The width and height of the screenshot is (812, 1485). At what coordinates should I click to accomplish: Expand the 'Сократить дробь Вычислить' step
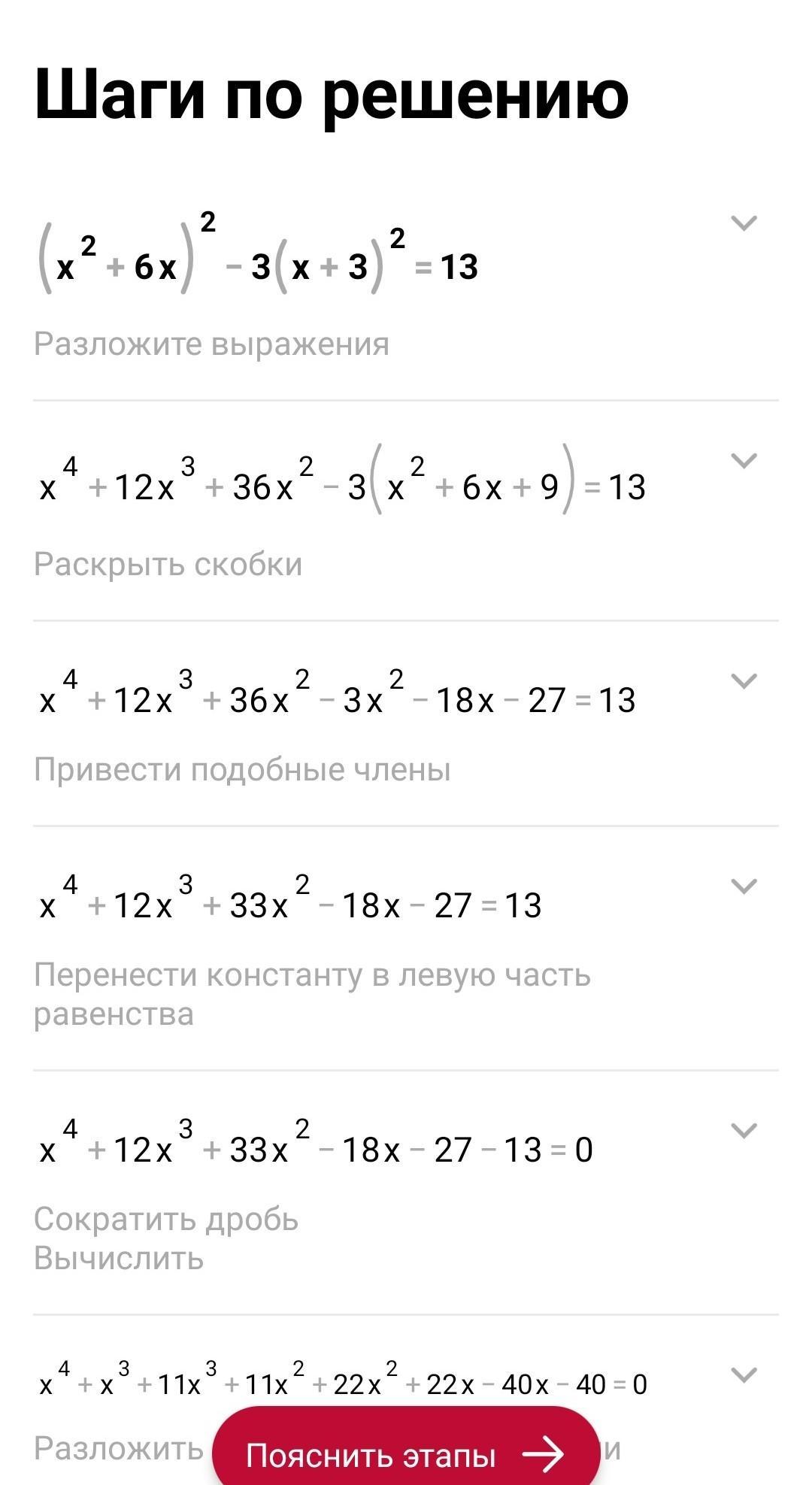click(x=744, y=1131)
